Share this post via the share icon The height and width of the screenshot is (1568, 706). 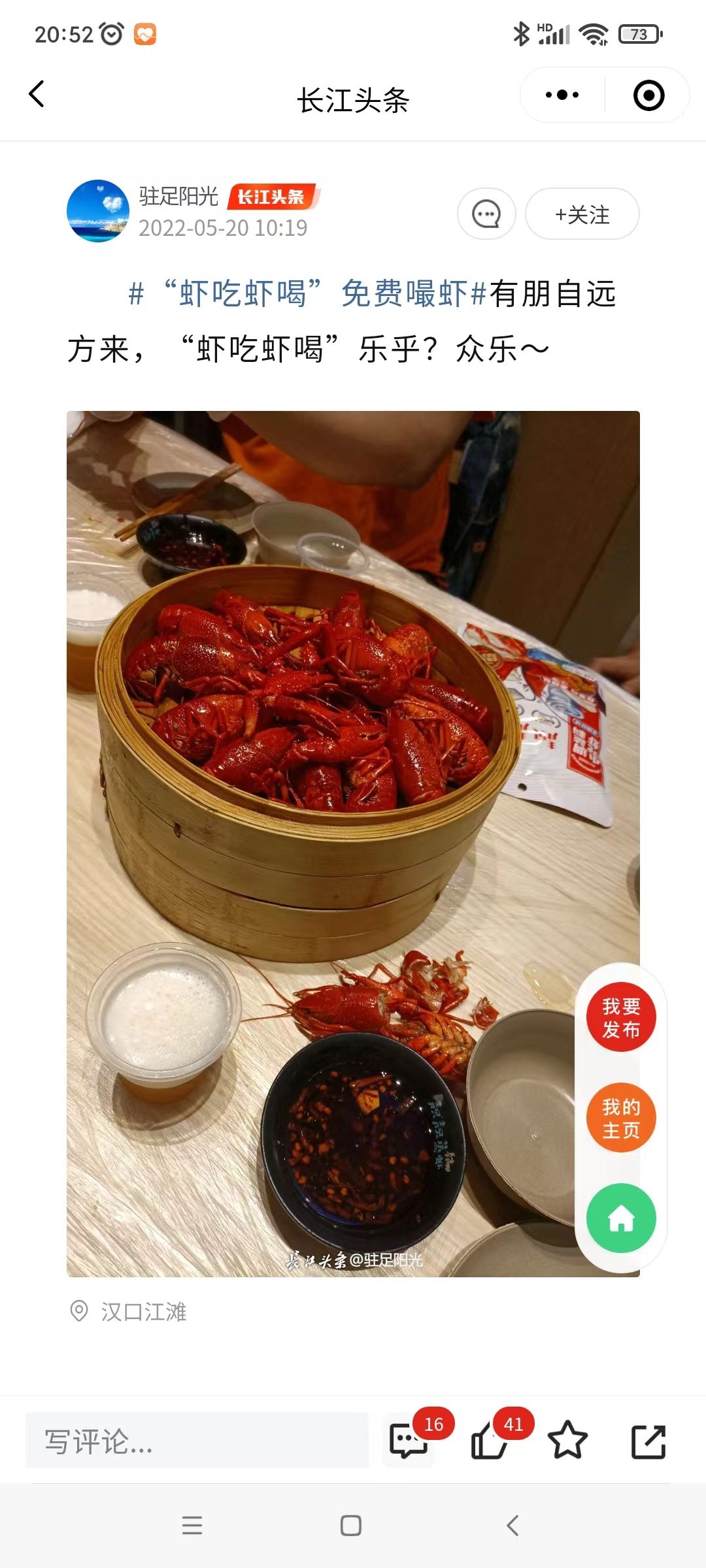coord(648,1441)
